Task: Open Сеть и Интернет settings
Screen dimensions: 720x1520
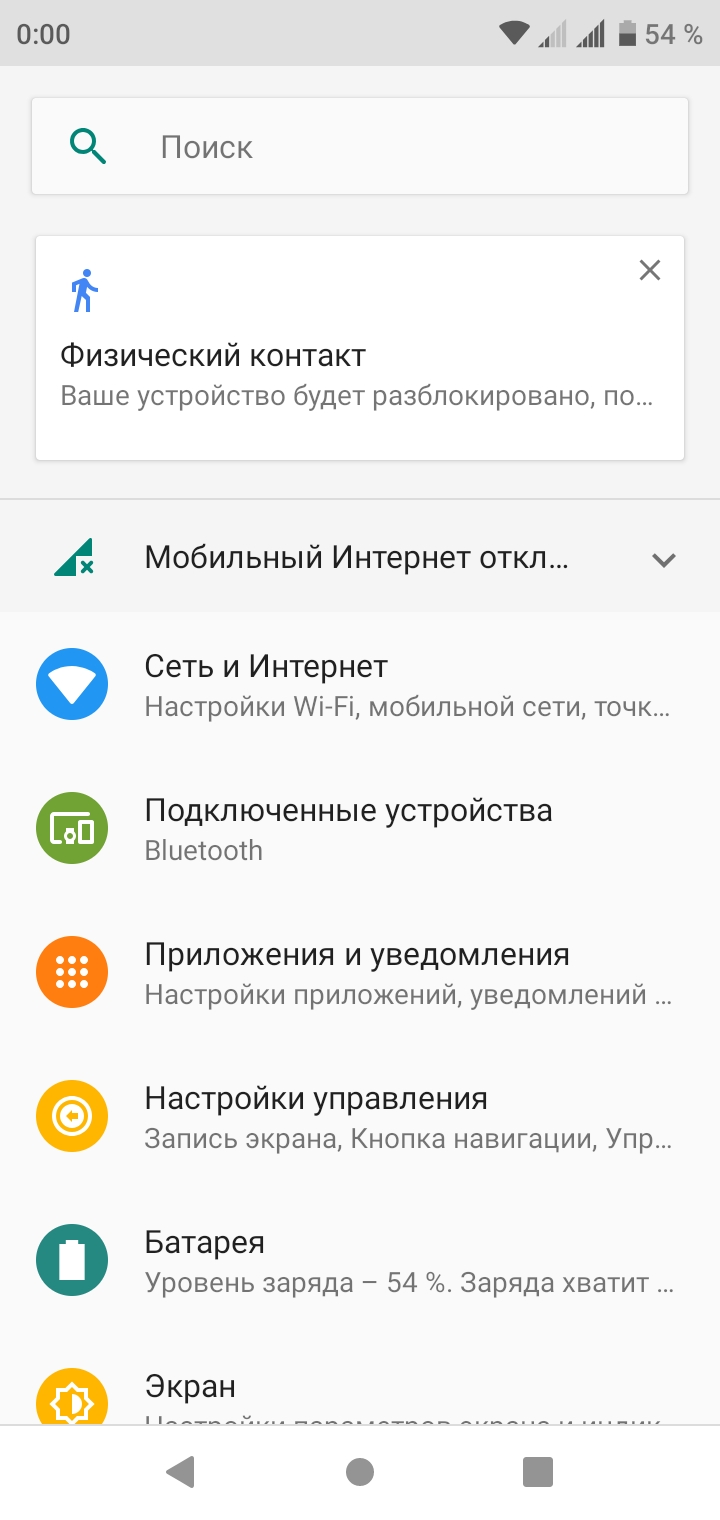Action: point(360,685)
